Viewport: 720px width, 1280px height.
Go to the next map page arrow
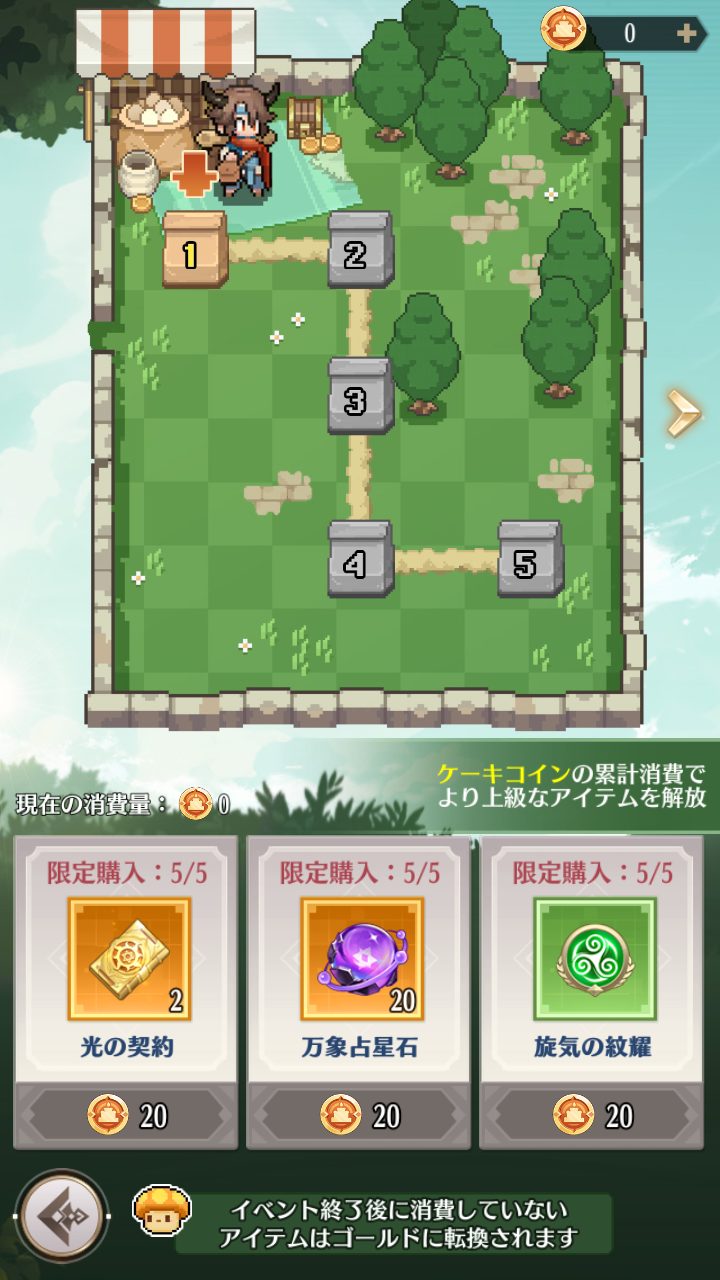[x=684, y=412]
